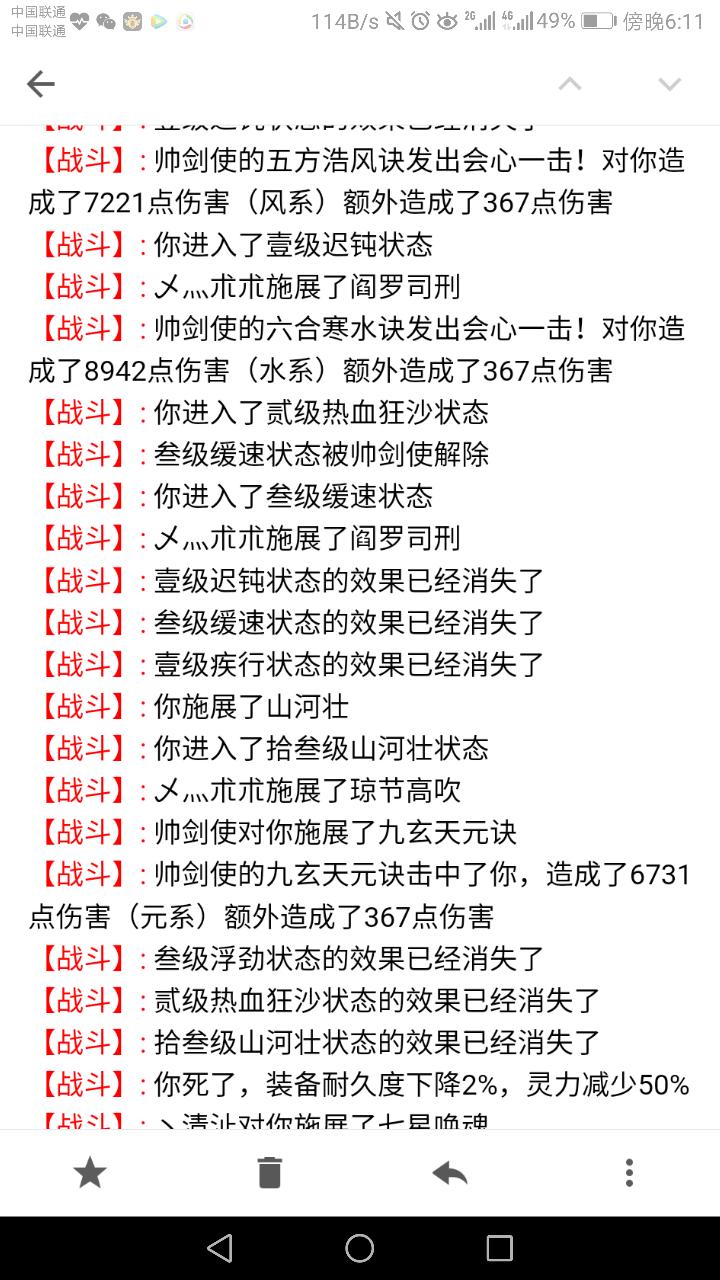720x1280 pixels.
Task: Open recent apps from navigation bar
Action: click(x=499, y=1247)
